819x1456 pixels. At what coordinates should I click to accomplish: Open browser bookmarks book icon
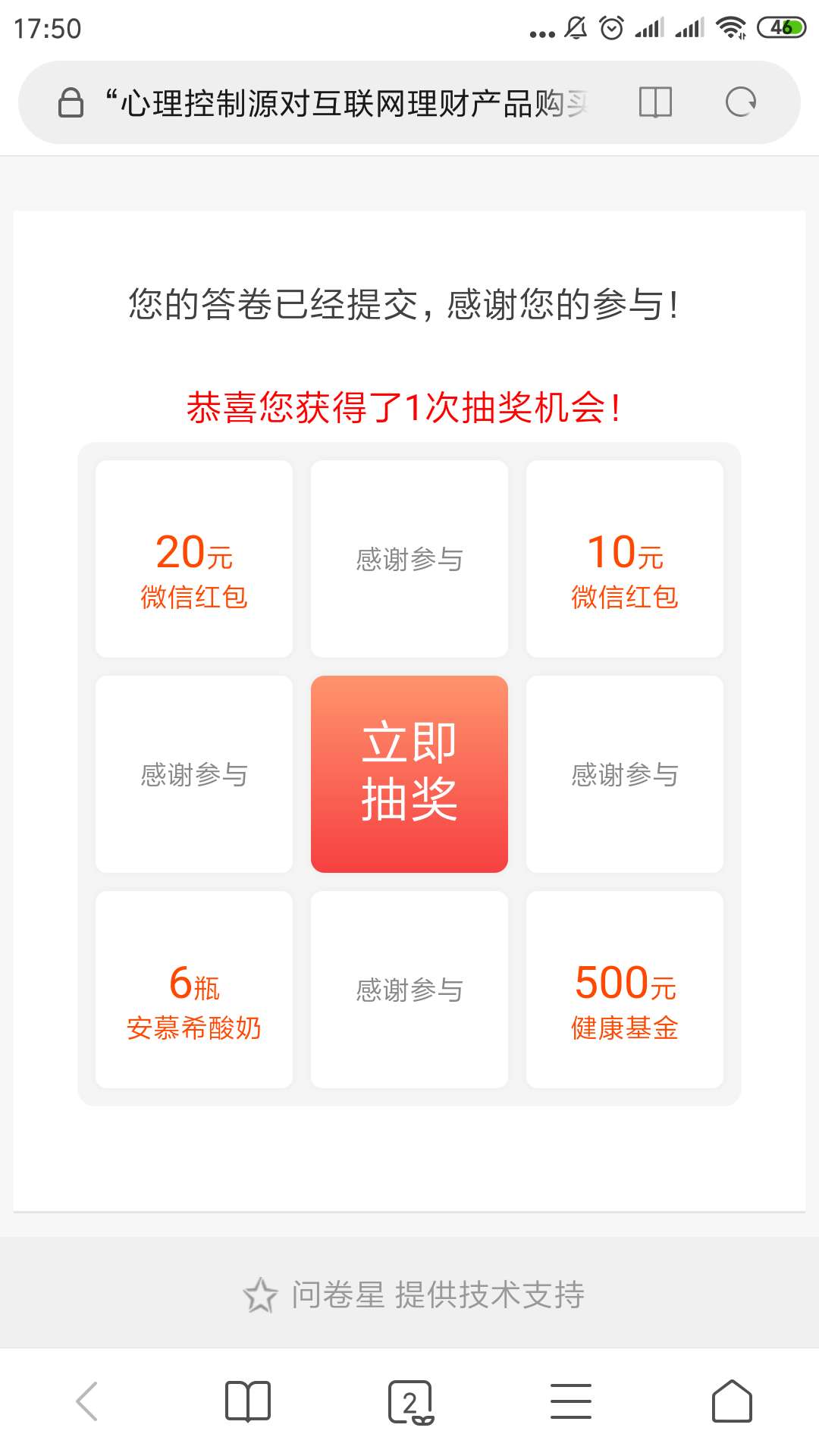[248, 1401]
